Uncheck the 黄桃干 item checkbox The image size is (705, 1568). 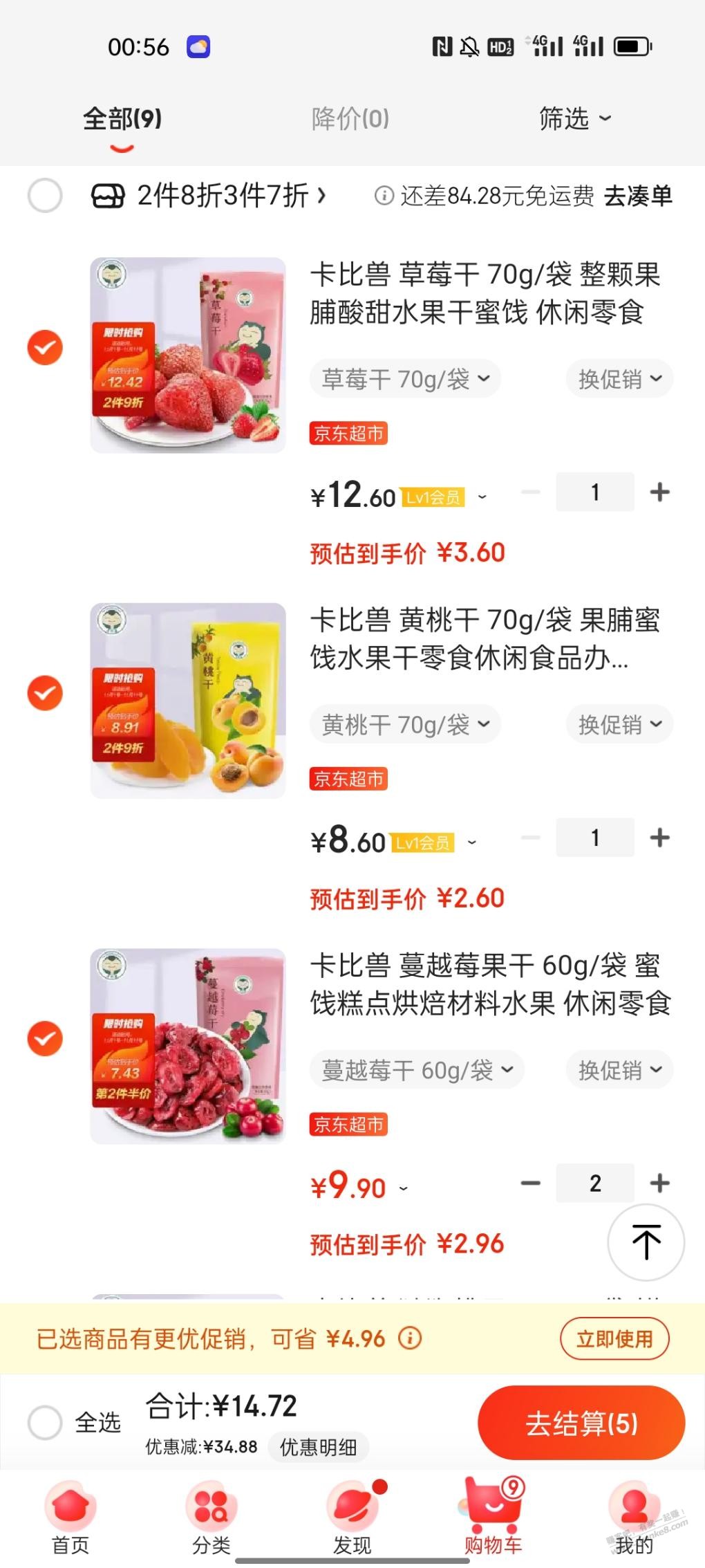coord(45,693)
